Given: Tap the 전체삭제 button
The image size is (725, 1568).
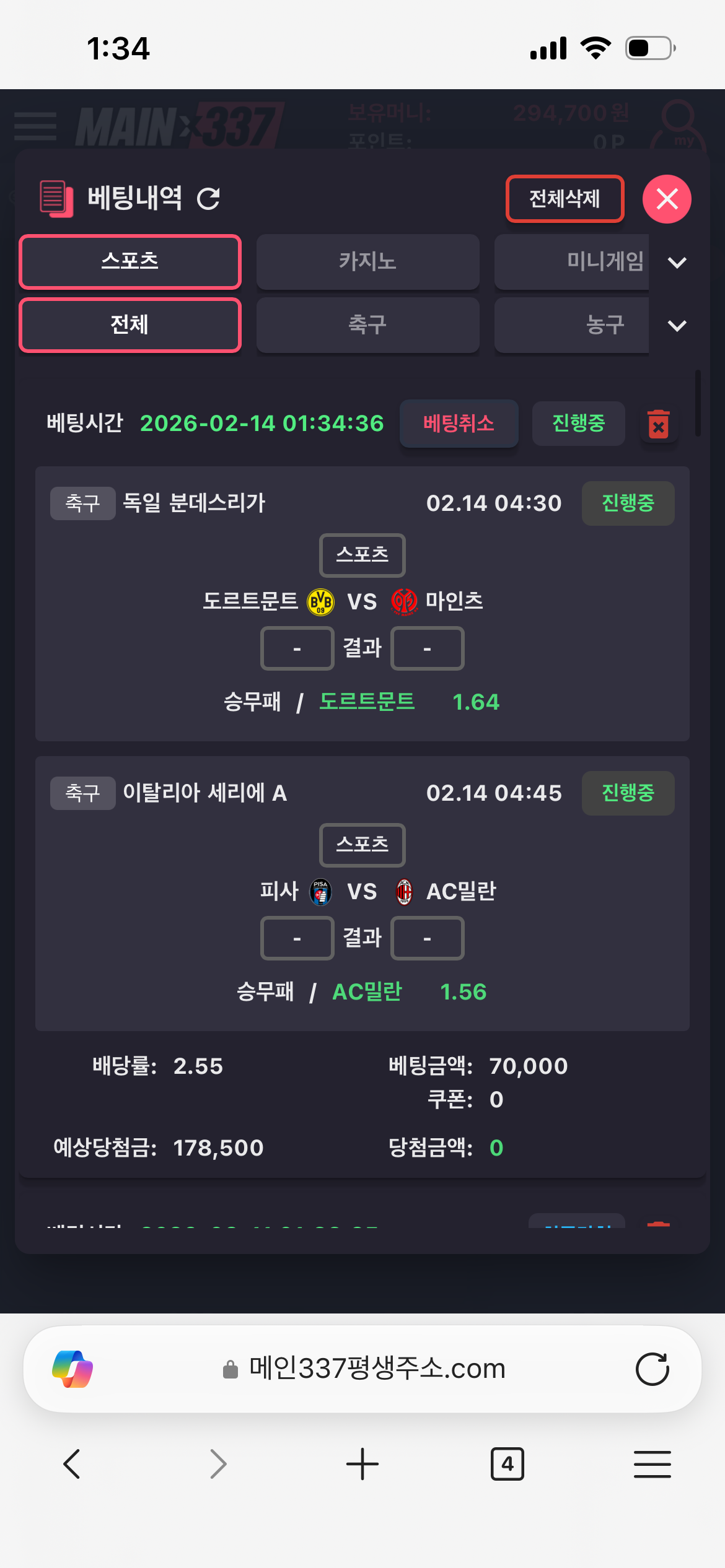Looking at the screenshot, I should tap(565, 199).
